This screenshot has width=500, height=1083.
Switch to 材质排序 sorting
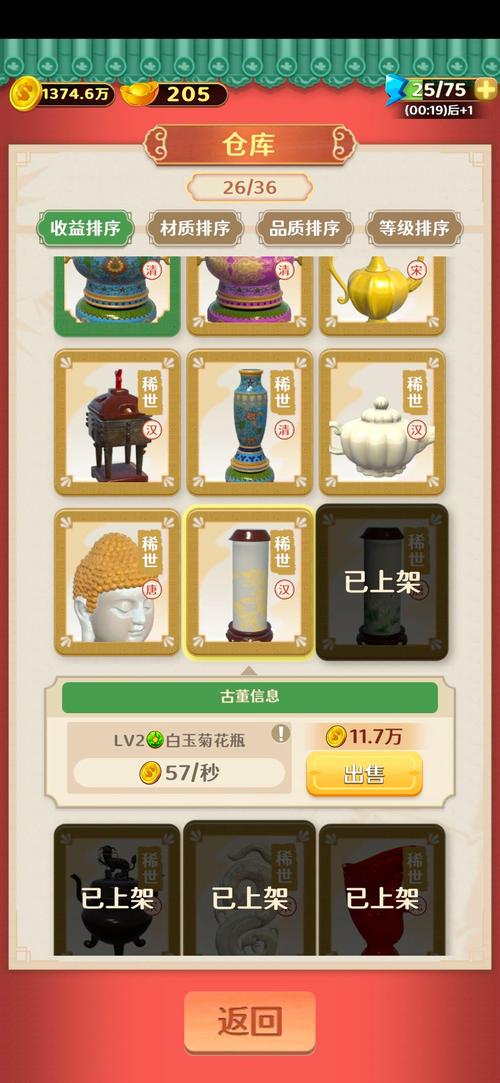195,229
